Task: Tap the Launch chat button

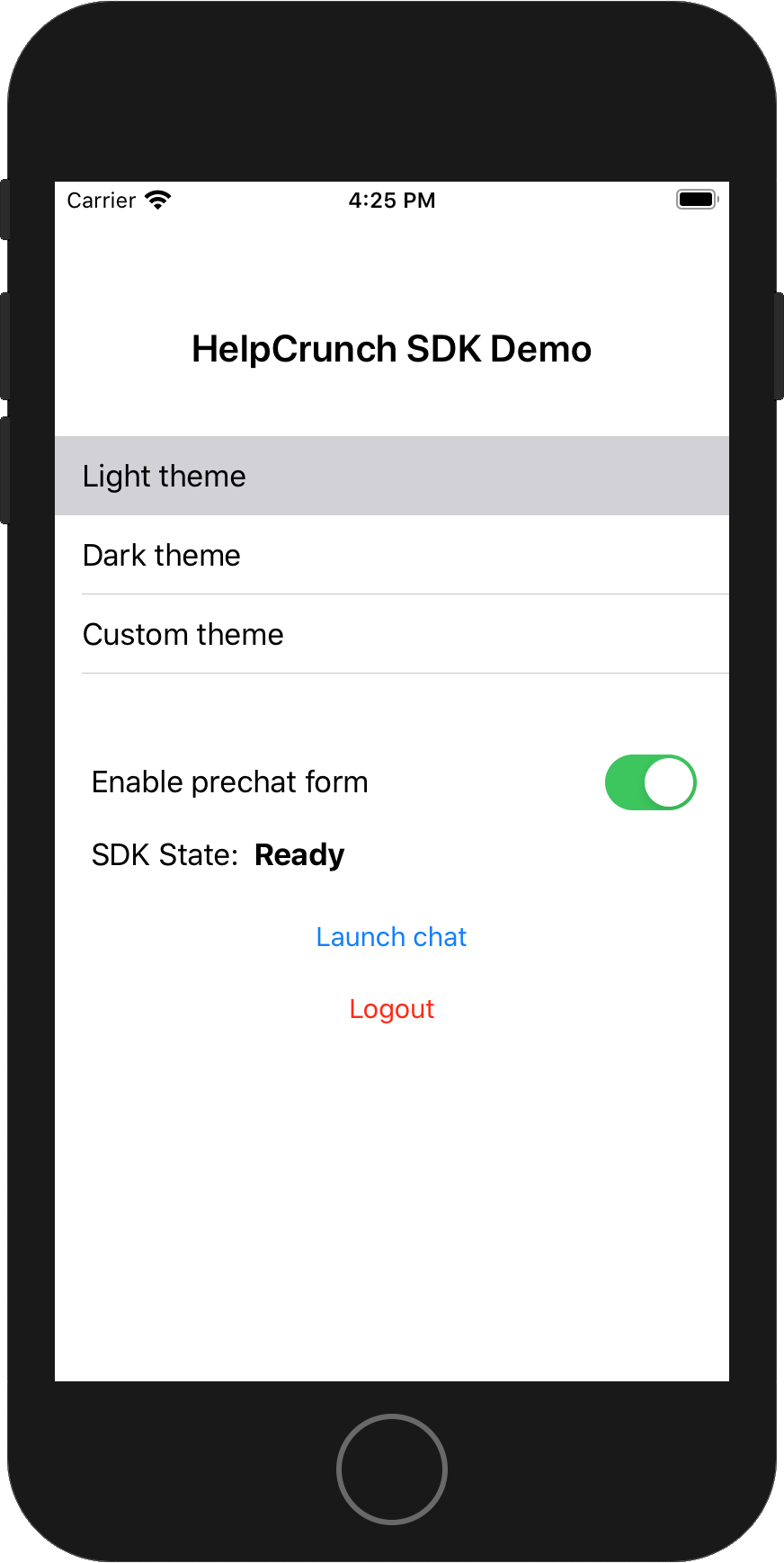Action: point(392,937)
